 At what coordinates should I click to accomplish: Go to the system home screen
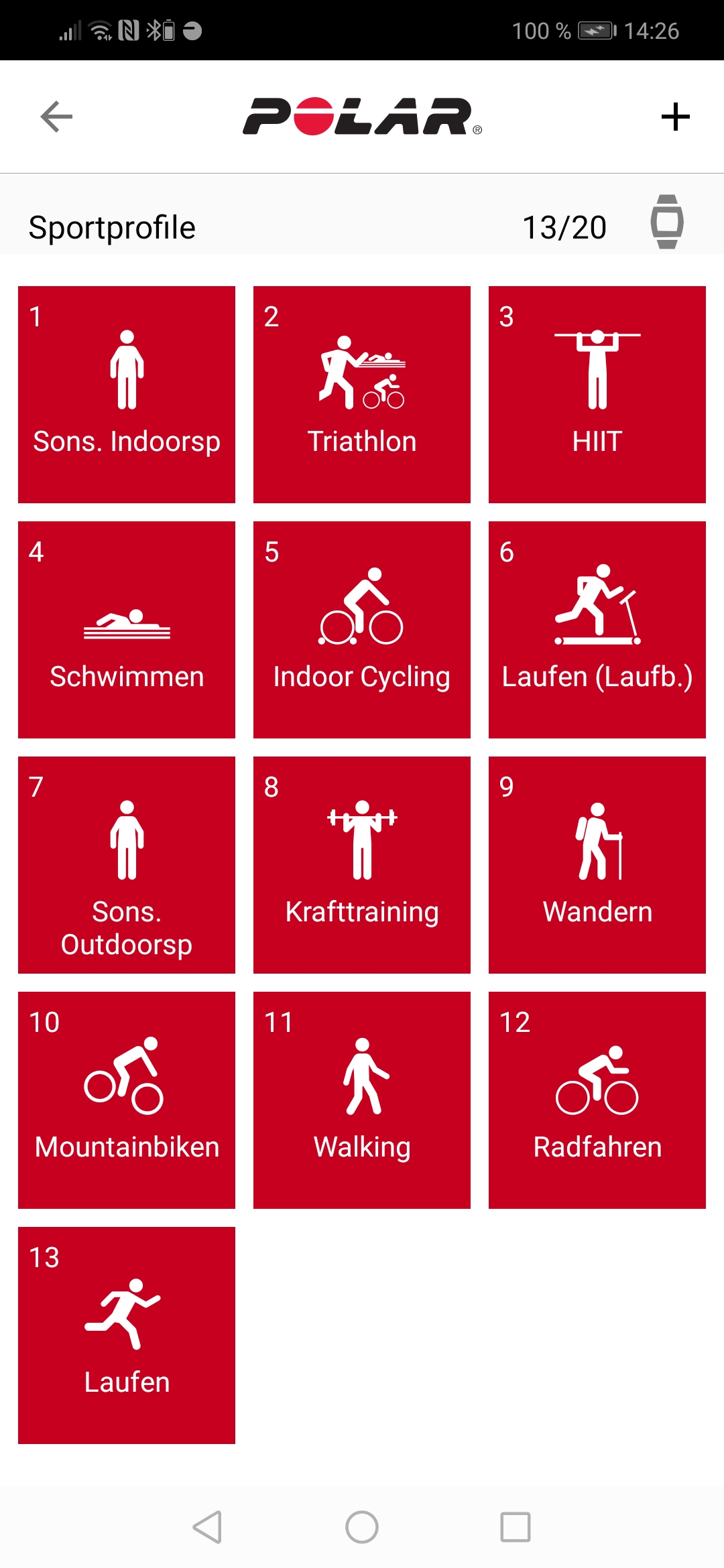362,1528
